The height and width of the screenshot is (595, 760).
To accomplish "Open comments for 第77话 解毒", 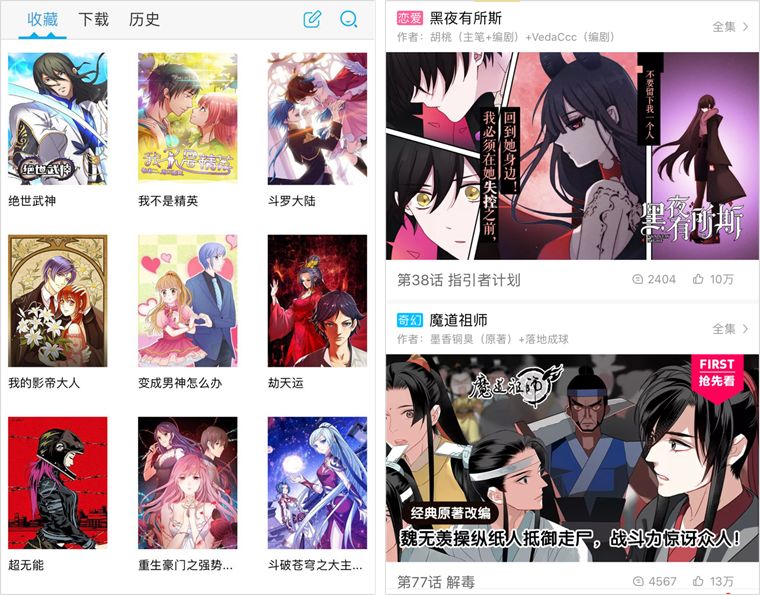I will click(656, 582).
